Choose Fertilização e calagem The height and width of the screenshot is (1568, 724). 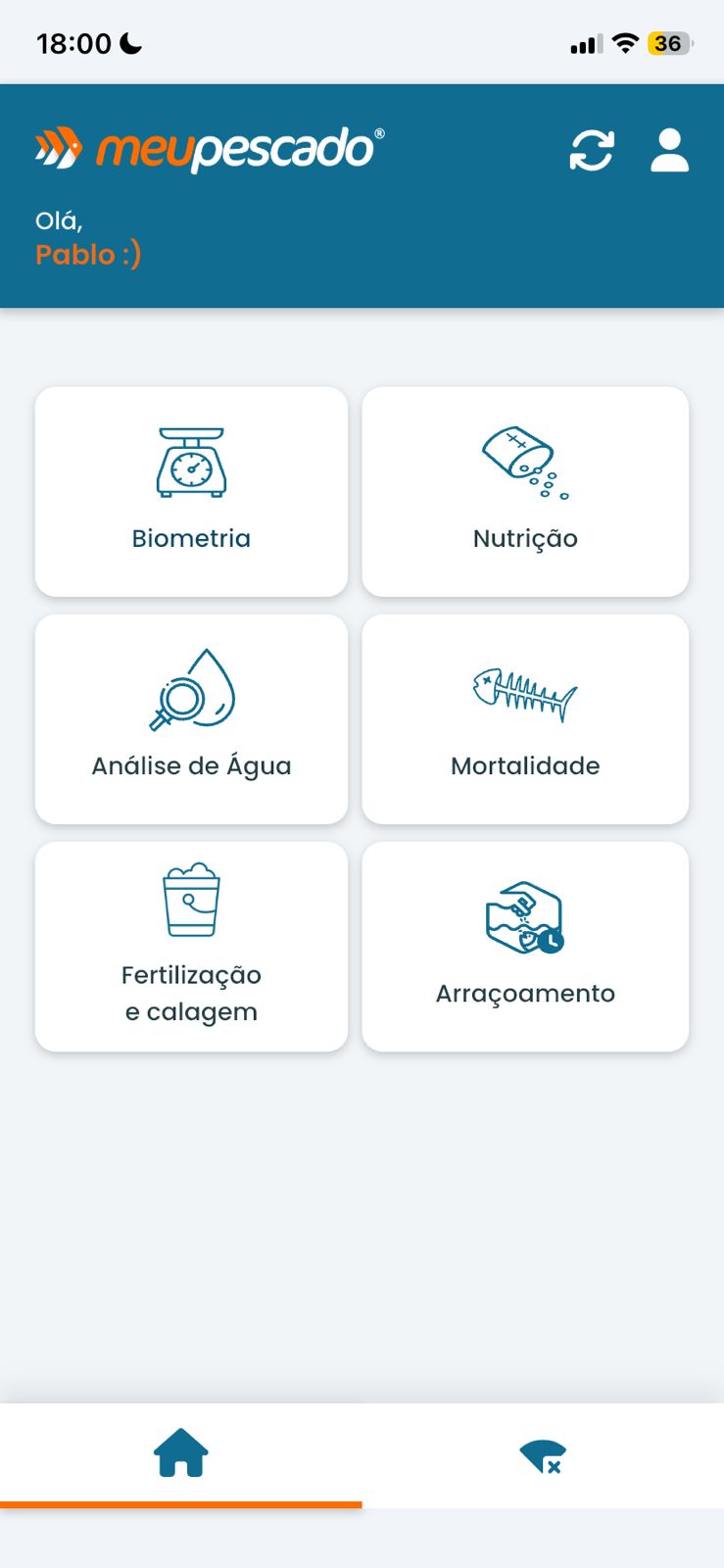[191, 947]
